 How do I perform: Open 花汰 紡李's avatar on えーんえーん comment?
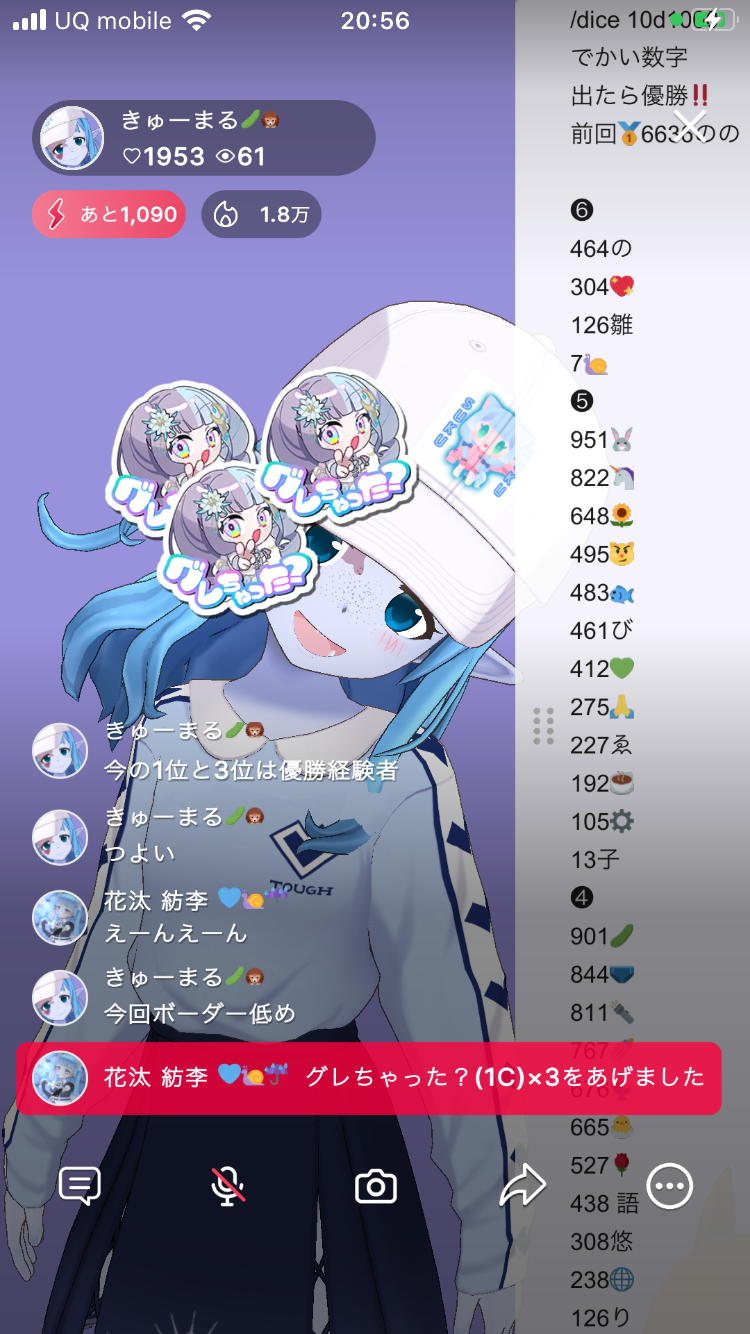coord(60,918)
